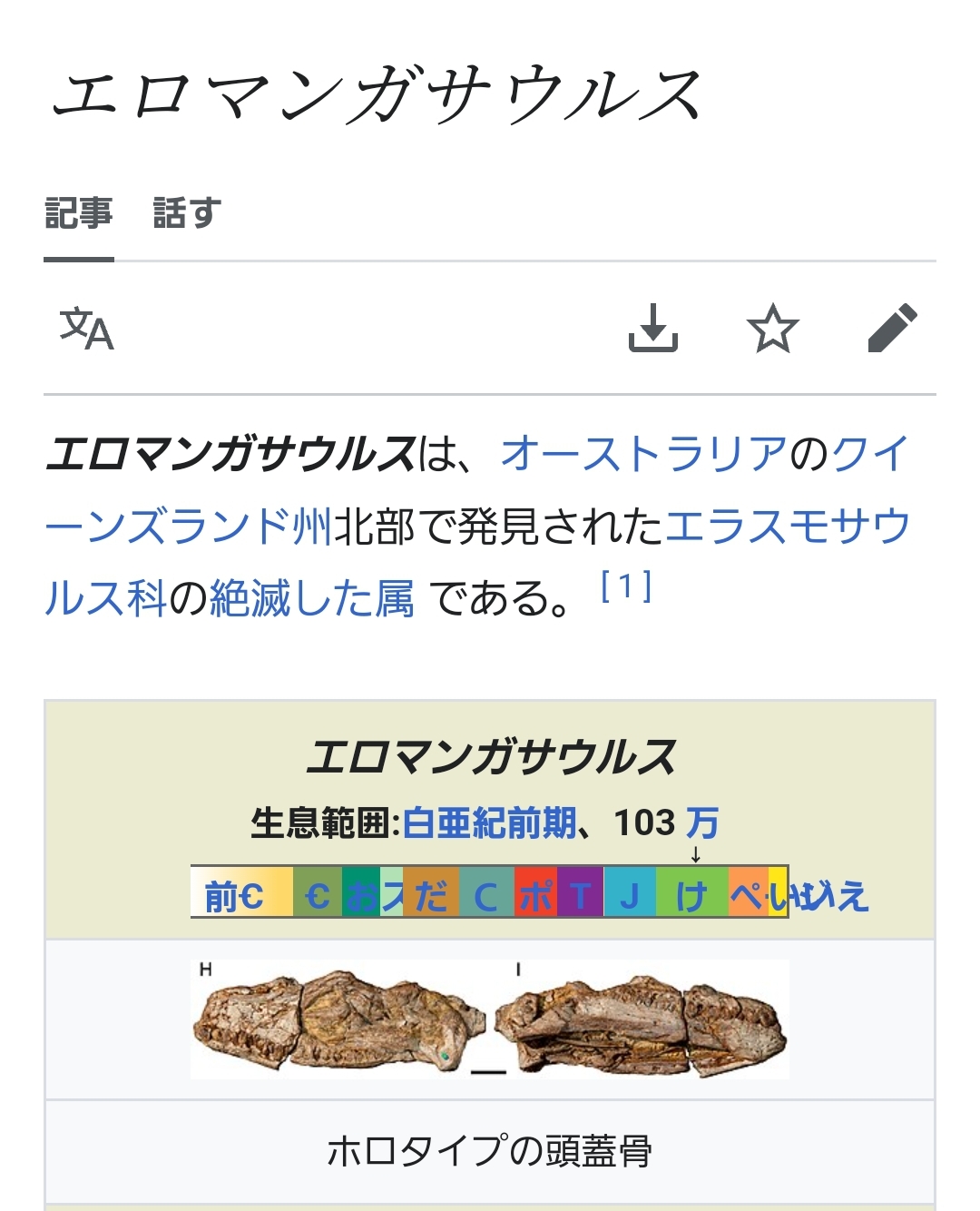Select the J period in timeline
980x1211 pixels.
pos(630,897)
